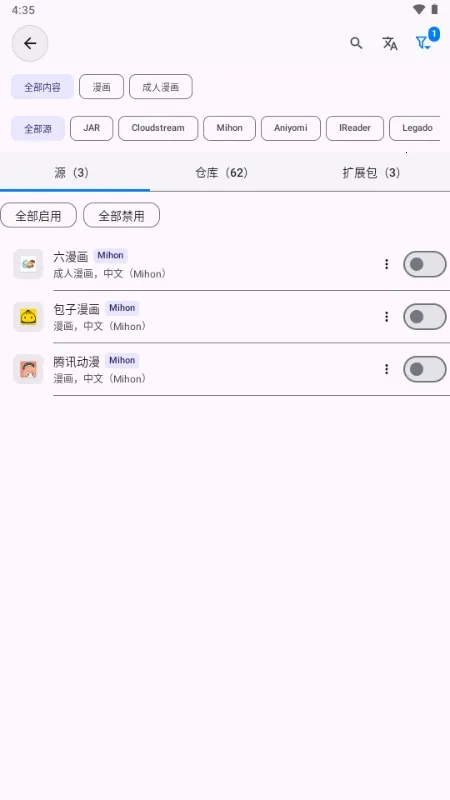
Task: Open the filter icon with badge
Action: click(x=424, y=42)
